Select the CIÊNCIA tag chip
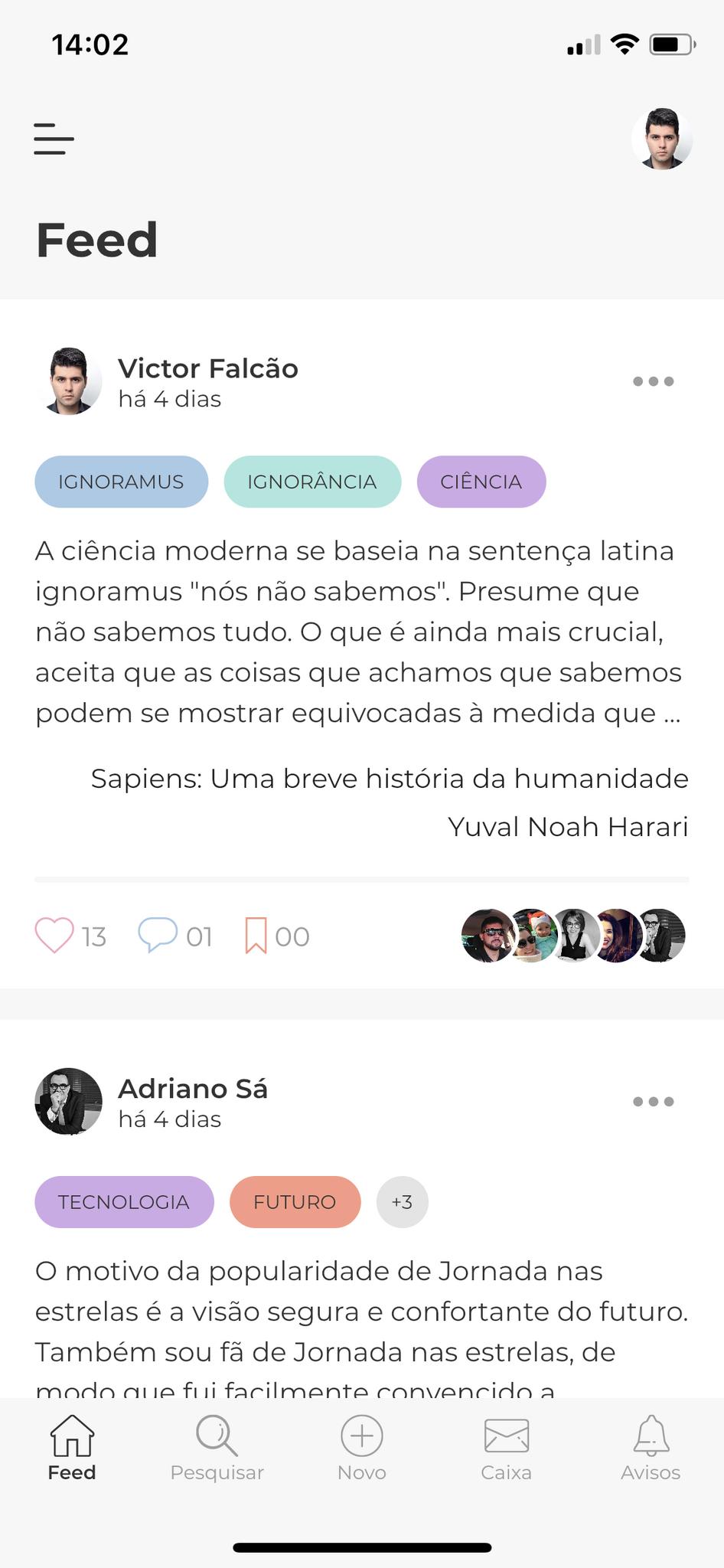 tap(481, 482)
